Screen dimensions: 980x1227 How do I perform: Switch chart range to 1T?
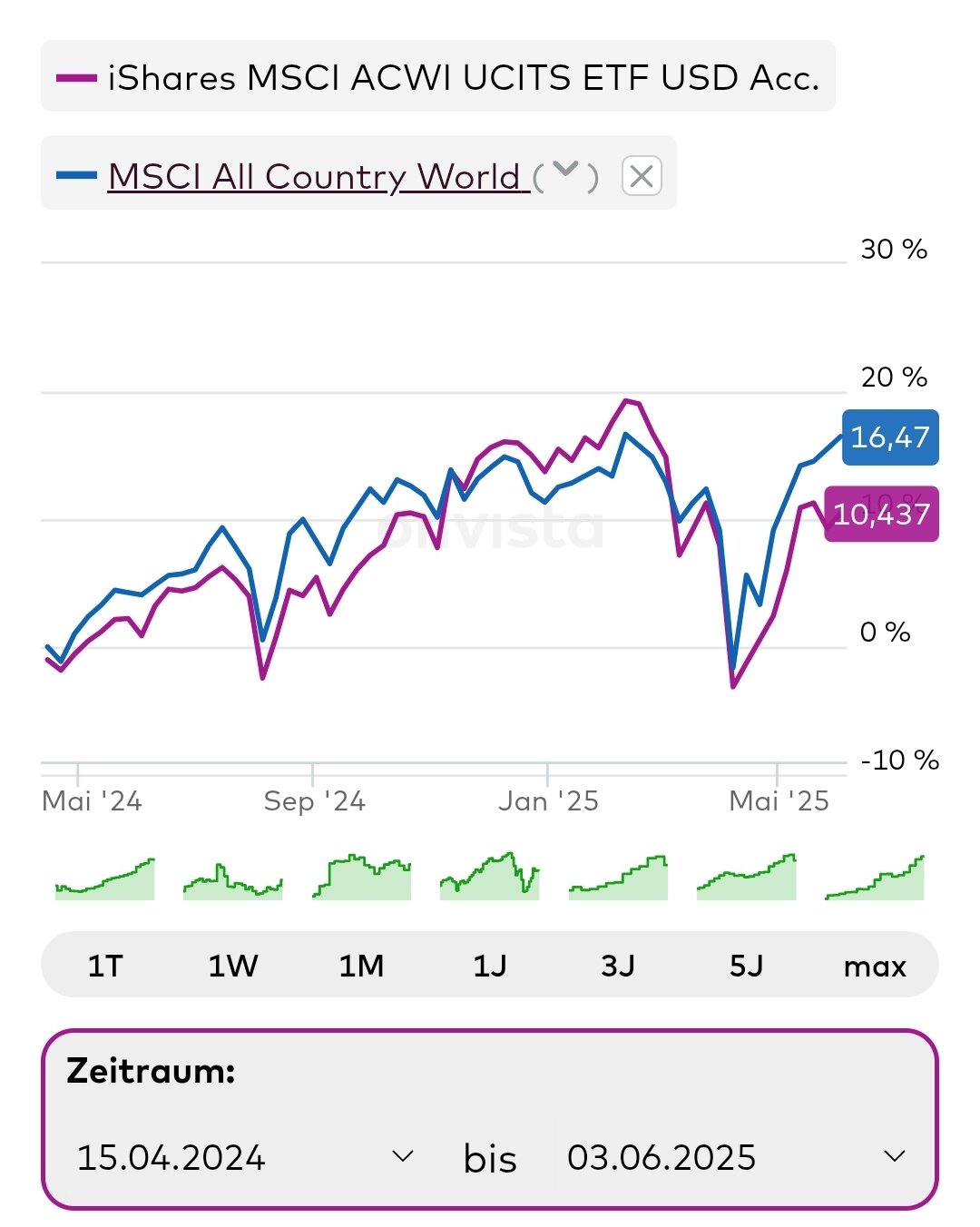click(105, 966)
